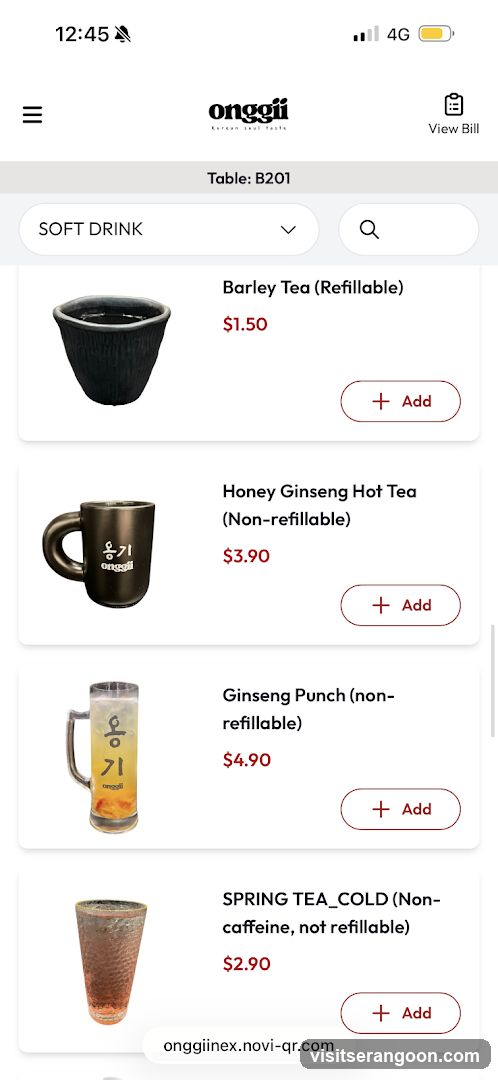498x1080 pixels.
Task: Add Ginseng Punch to order
Action: pos(400,809)
